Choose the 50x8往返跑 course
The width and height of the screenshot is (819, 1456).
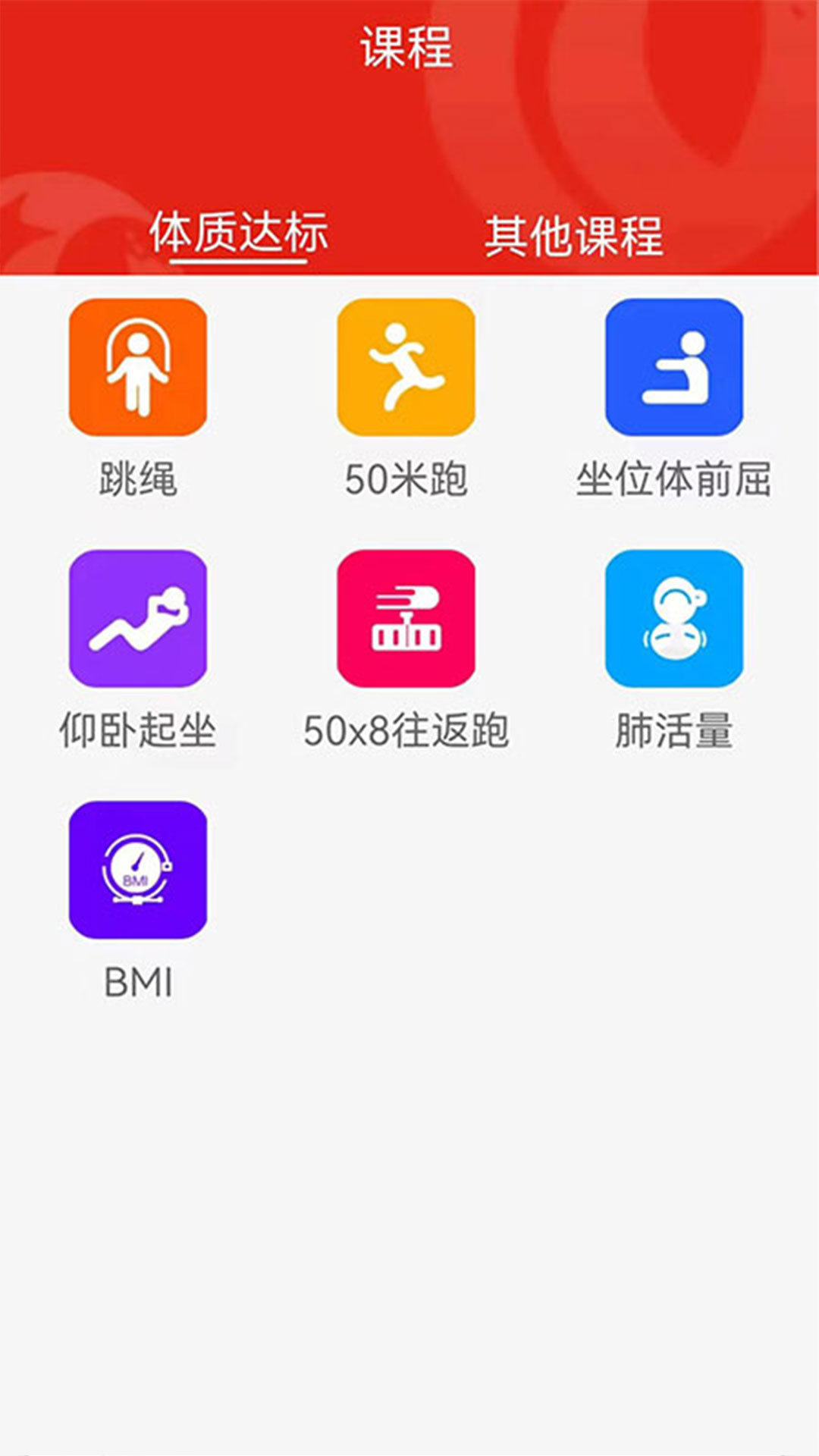(x=406, y=619)
